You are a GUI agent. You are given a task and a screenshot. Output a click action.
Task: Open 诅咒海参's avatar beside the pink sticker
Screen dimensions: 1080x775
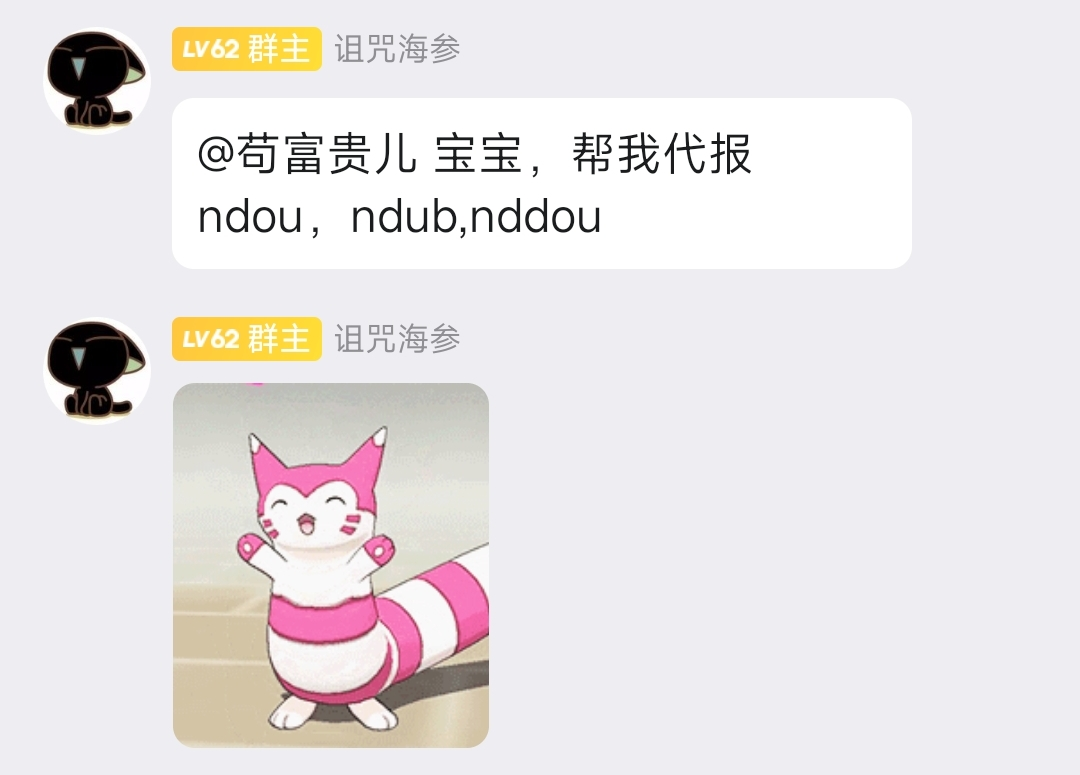click(97, 371)
